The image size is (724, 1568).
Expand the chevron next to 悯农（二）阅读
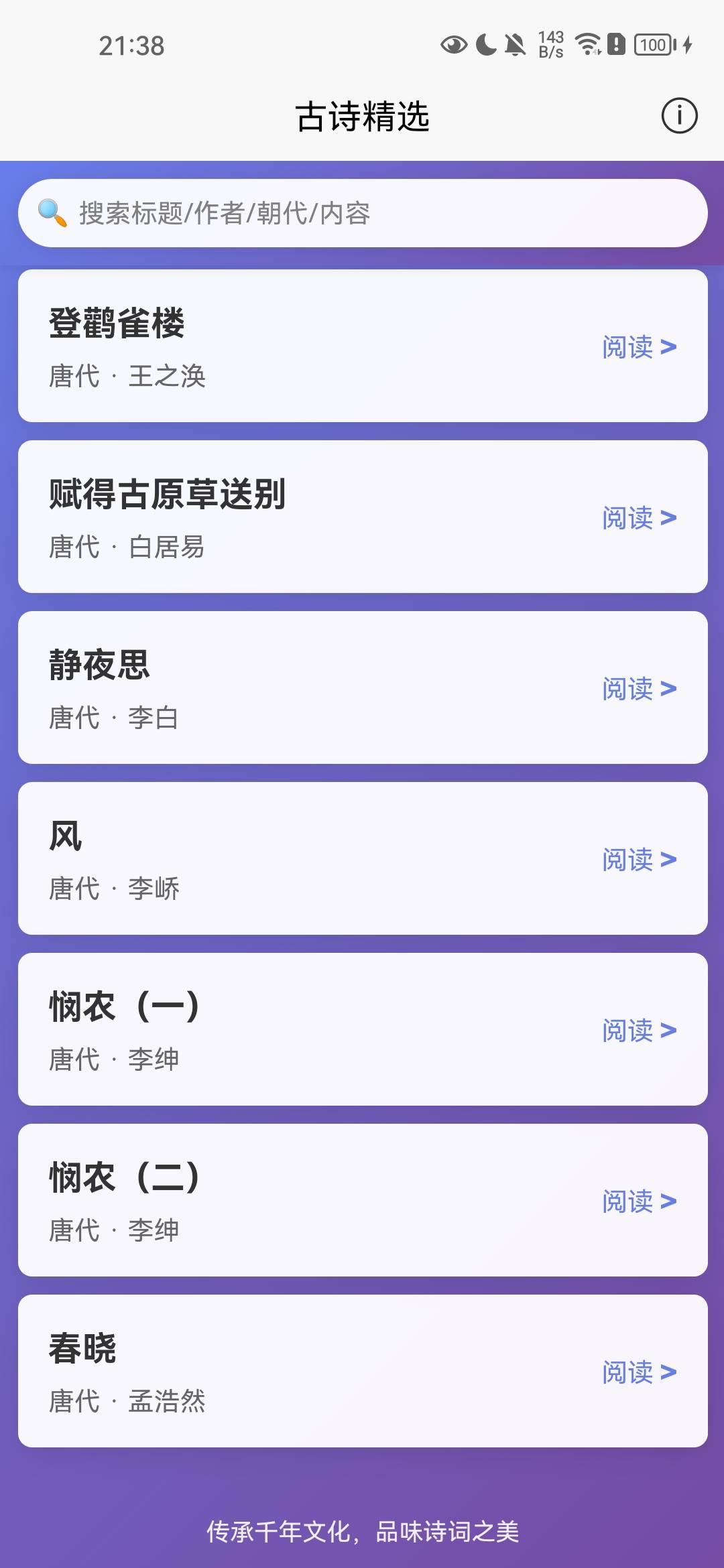click(x=668, y=1202)
